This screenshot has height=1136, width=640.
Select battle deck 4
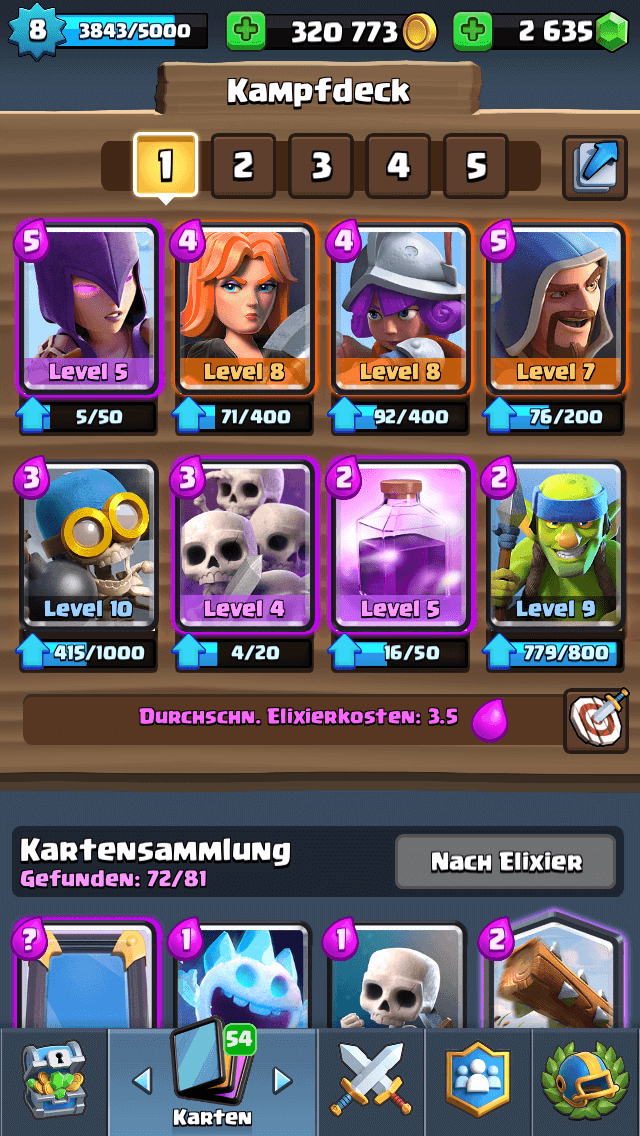click(398, 165)
